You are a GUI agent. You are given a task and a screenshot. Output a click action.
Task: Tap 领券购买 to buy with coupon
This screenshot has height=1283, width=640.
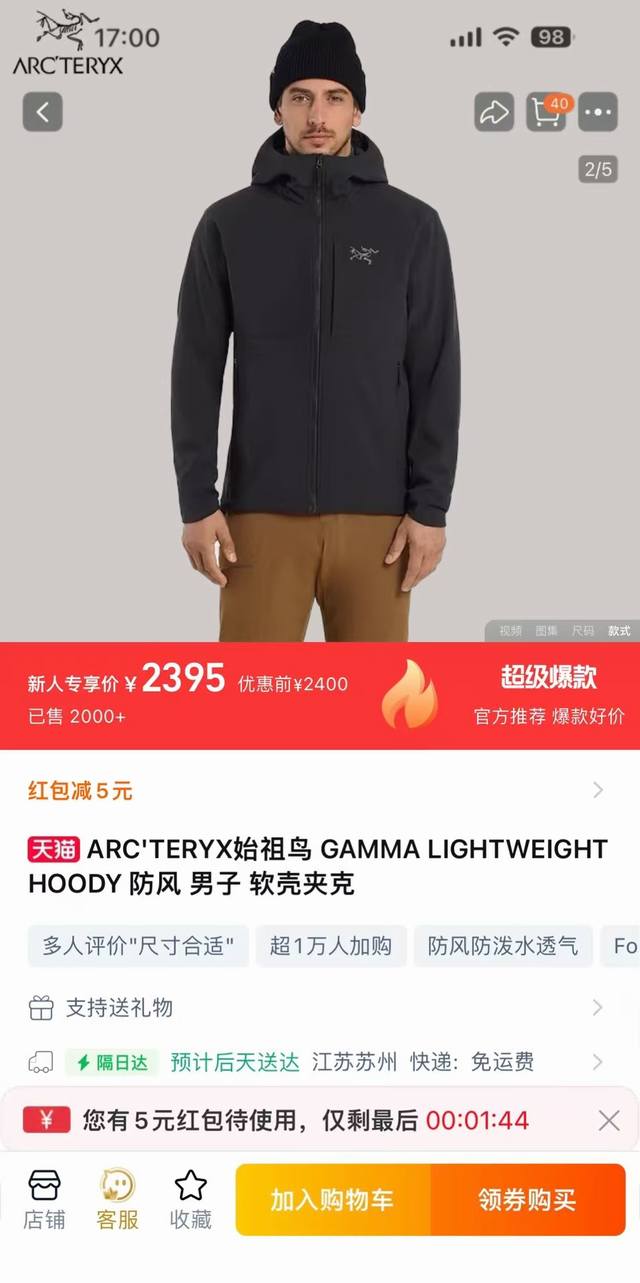tap(527, 1199)
